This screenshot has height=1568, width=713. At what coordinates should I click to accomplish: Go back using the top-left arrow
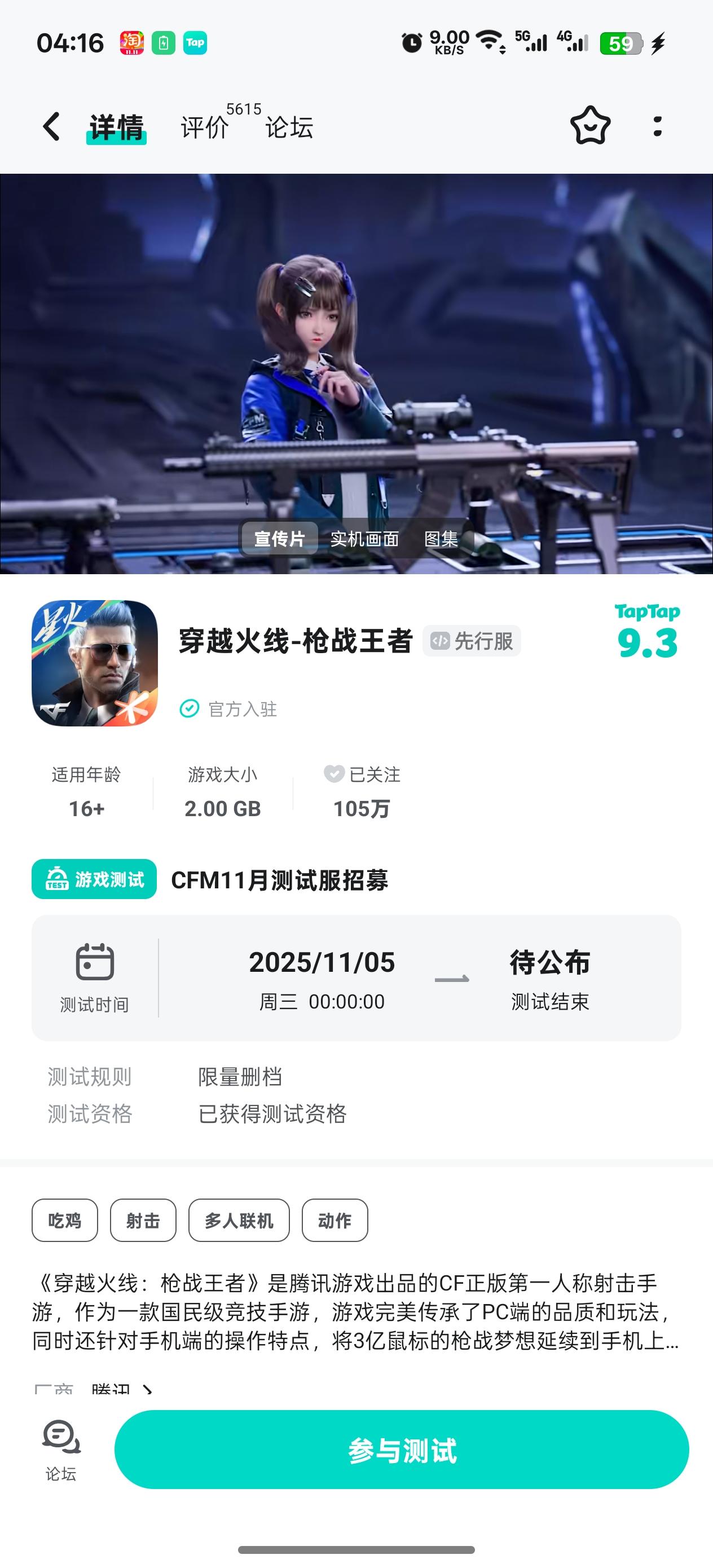52,126
